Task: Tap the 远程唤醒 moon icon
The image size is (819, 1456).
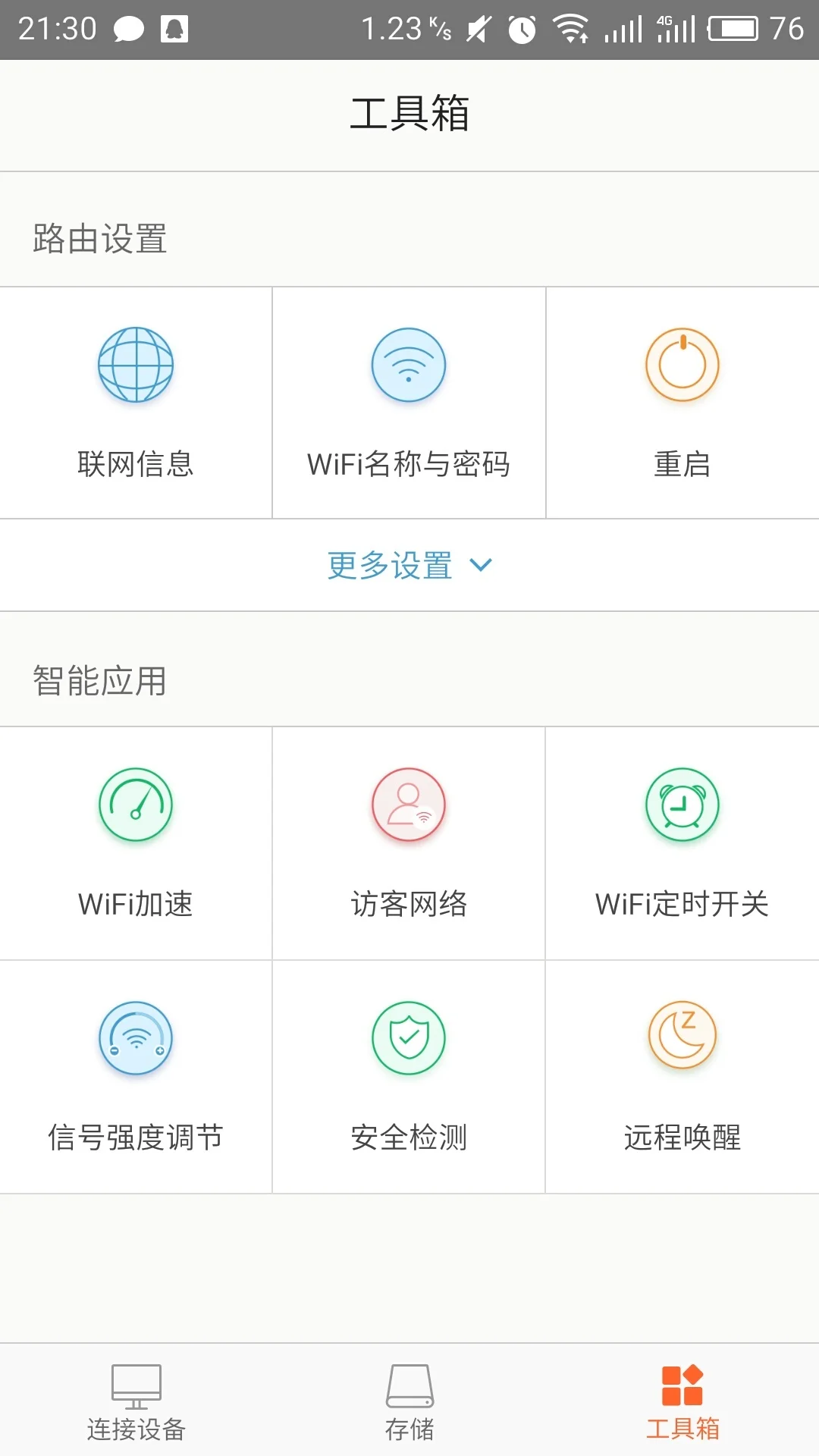Action: coord(682,1037)
